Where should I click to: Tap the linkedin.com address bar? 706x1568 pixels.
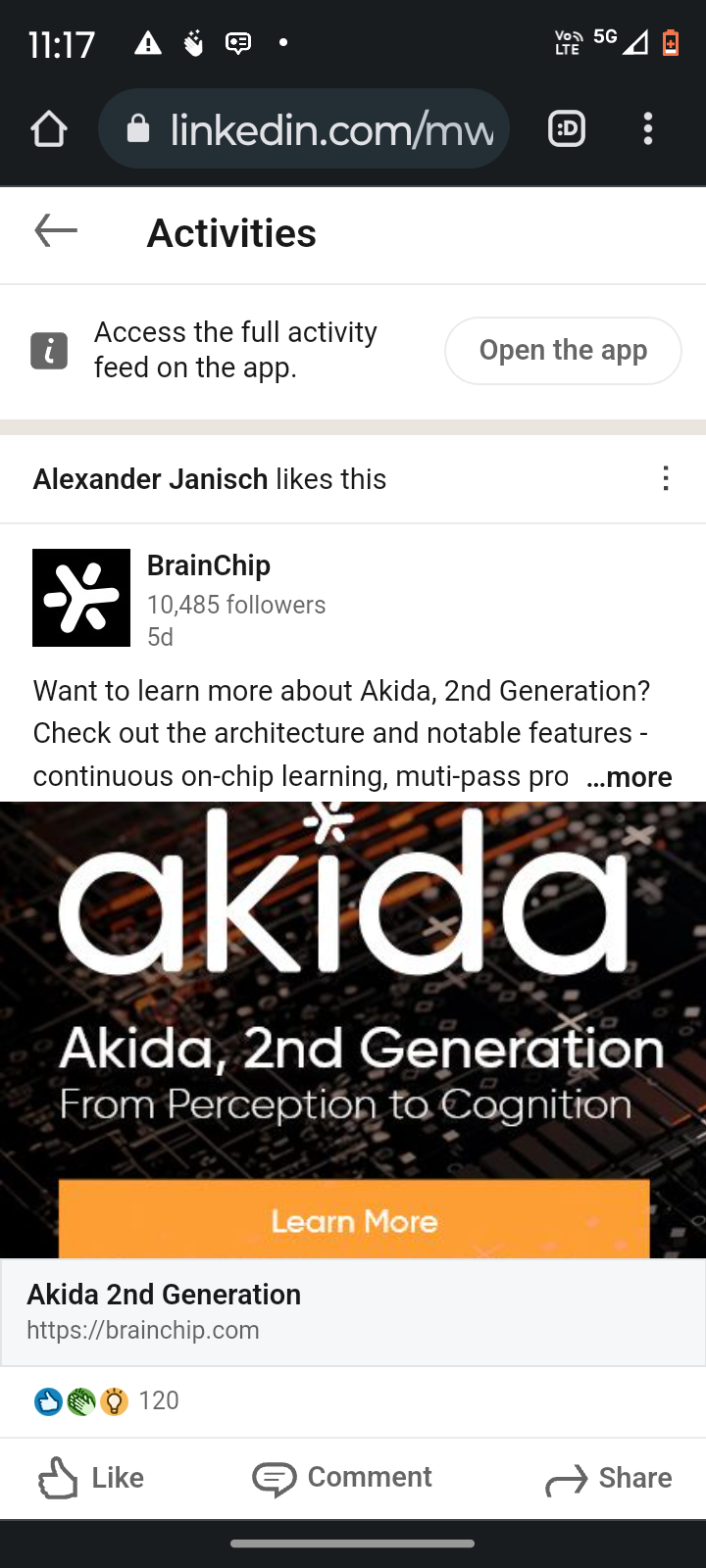point(304,128)
